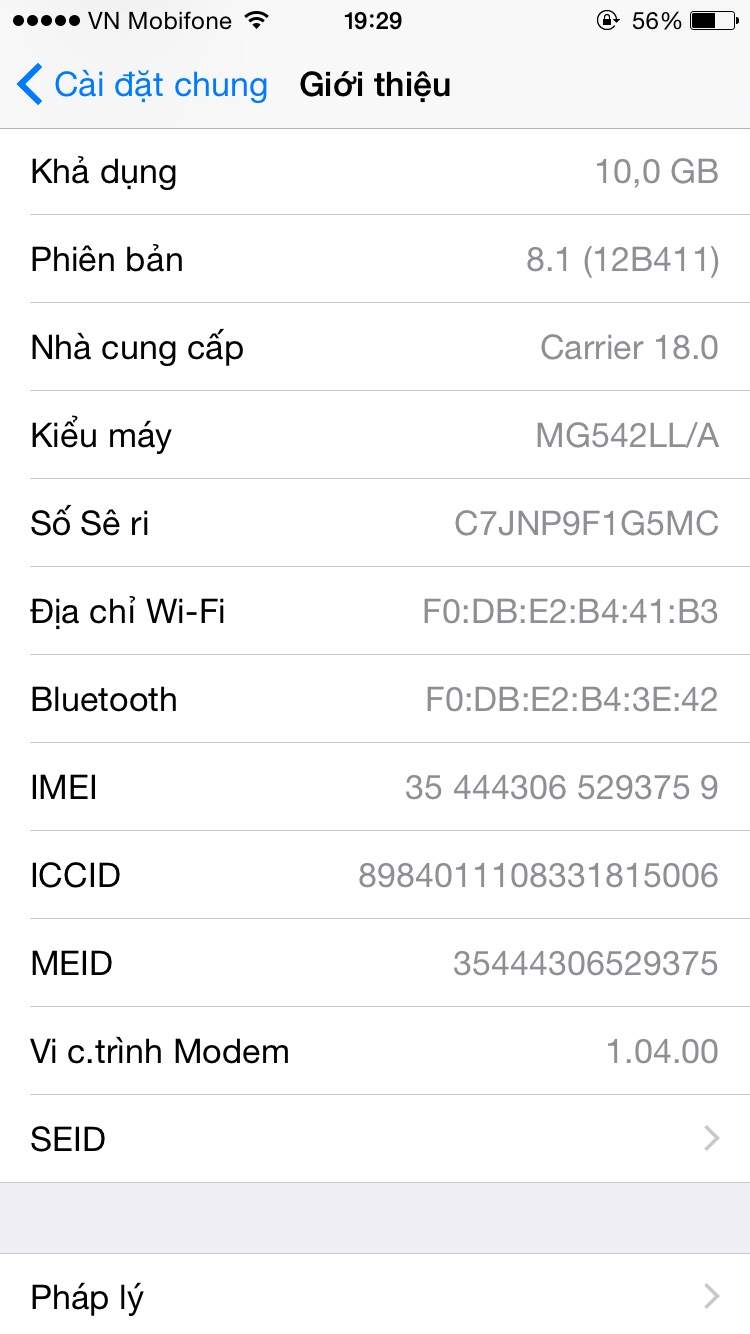Open Pháp lý legal information

pyautogui.click(x=375, y=1297)
